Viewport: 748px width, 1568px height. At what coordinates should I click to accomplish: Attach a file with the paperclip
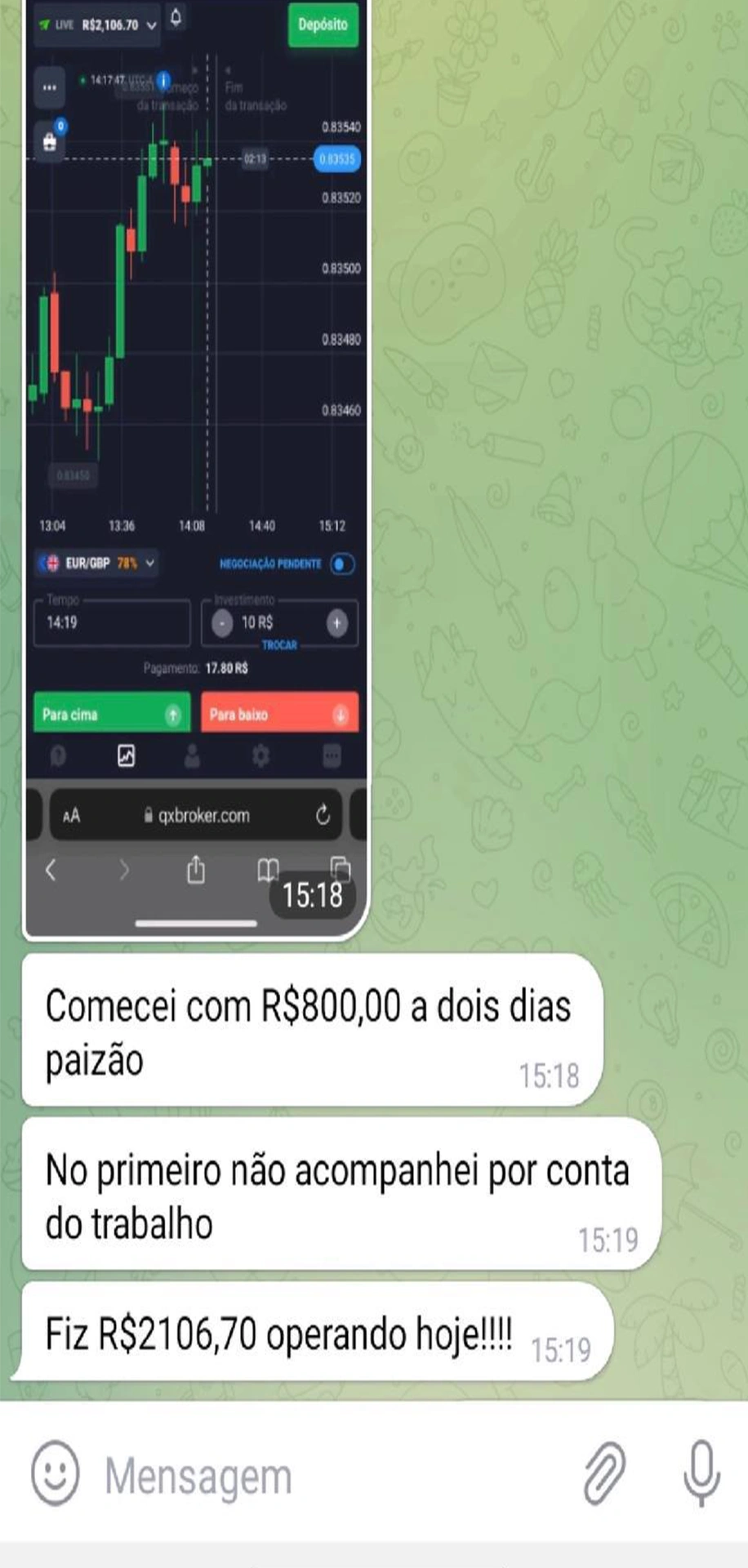coord(604,1474)
